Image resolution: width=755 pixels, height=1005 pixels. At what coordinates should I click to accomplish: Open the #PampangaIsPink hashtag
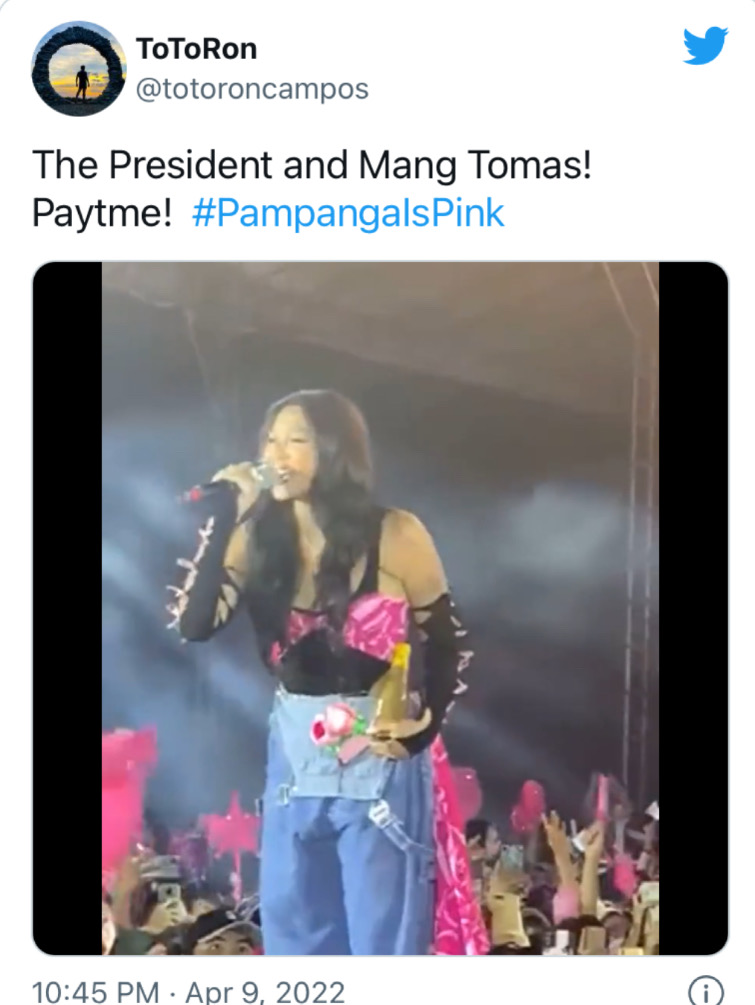click(348, 213)
